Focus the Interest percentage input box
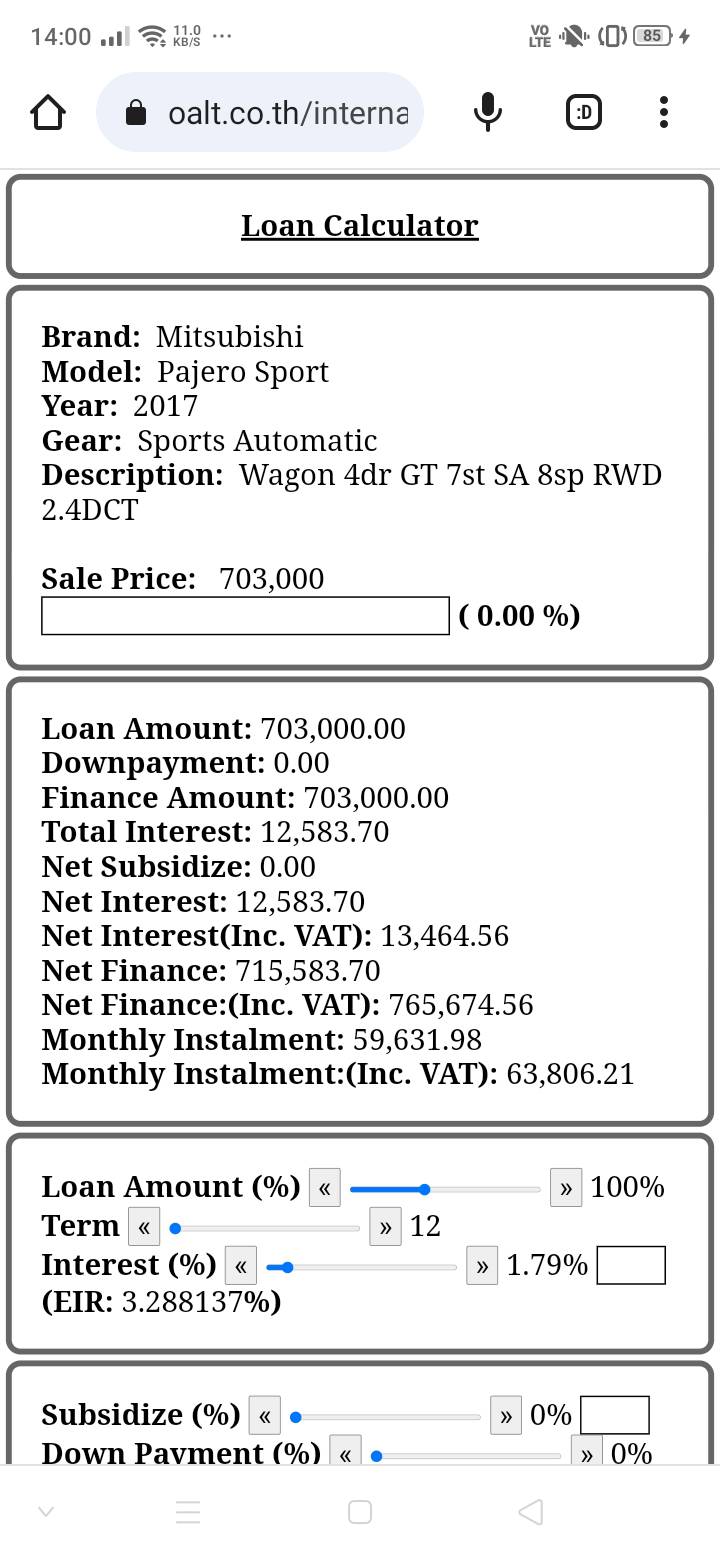This screenshot has height=1560, width=720. (631, 1265)
